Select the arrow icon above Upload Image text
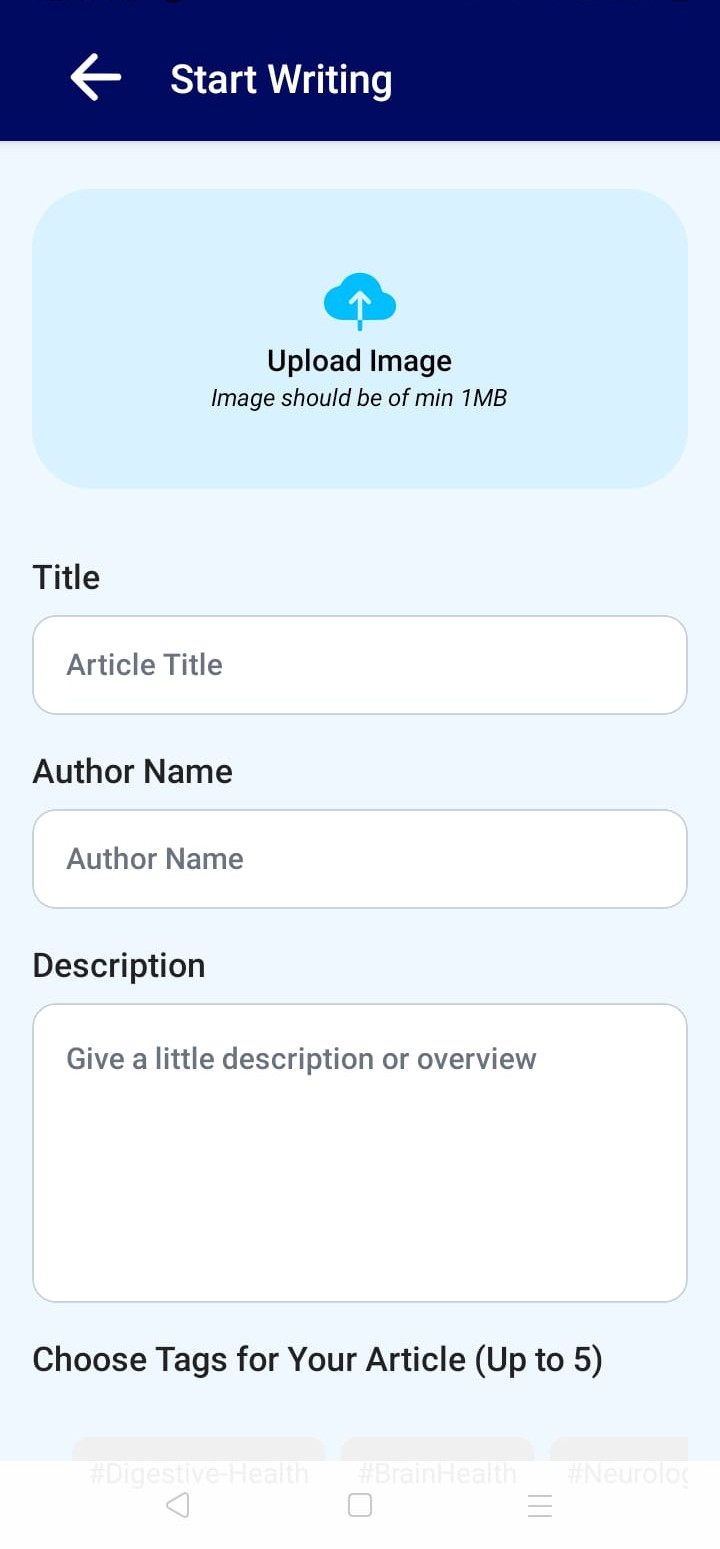Screen dimensions: 720x1549 click(359, 300)
